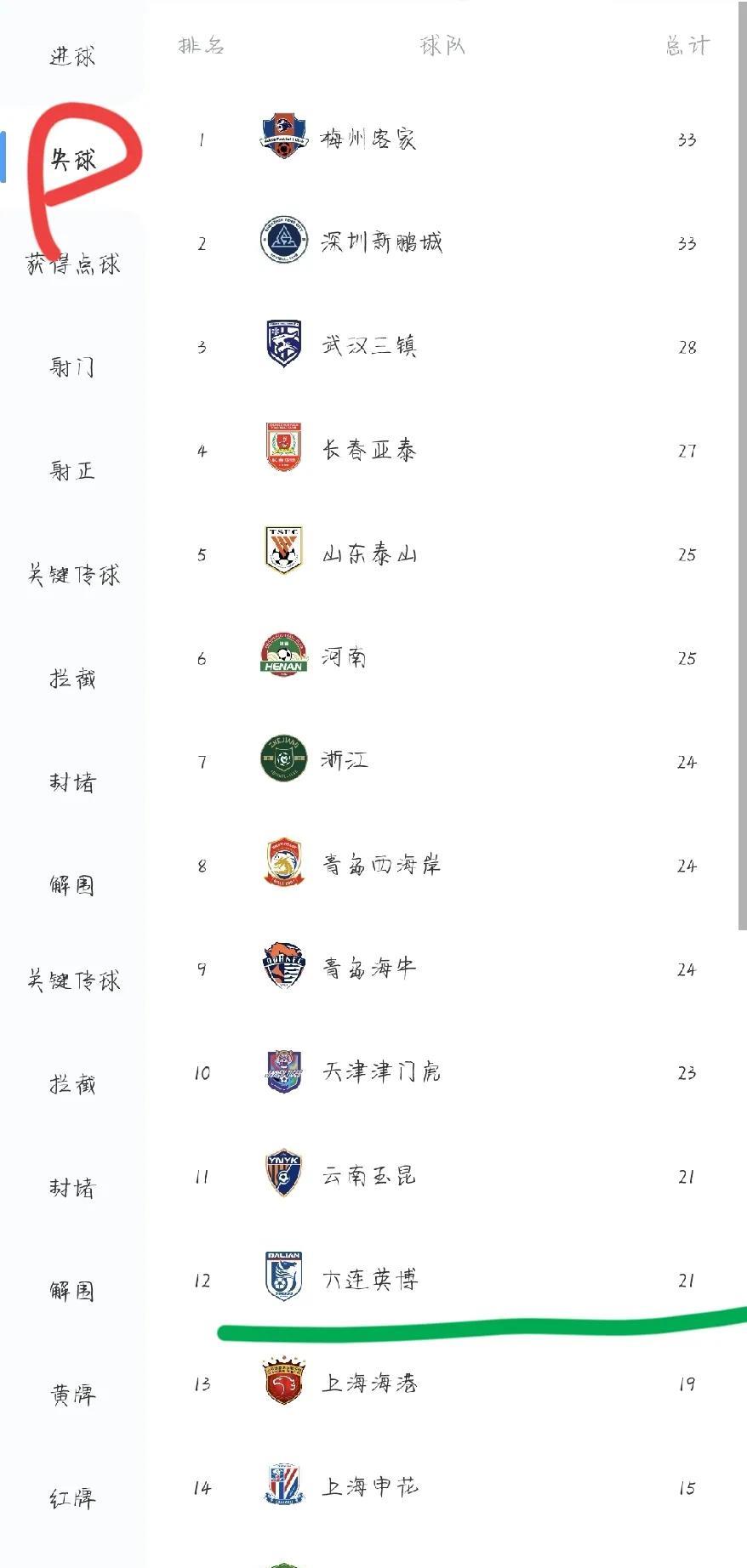Show the 射正 ranking
The width and height of the screenshot is (747, 1568).
tap(72, 470)
